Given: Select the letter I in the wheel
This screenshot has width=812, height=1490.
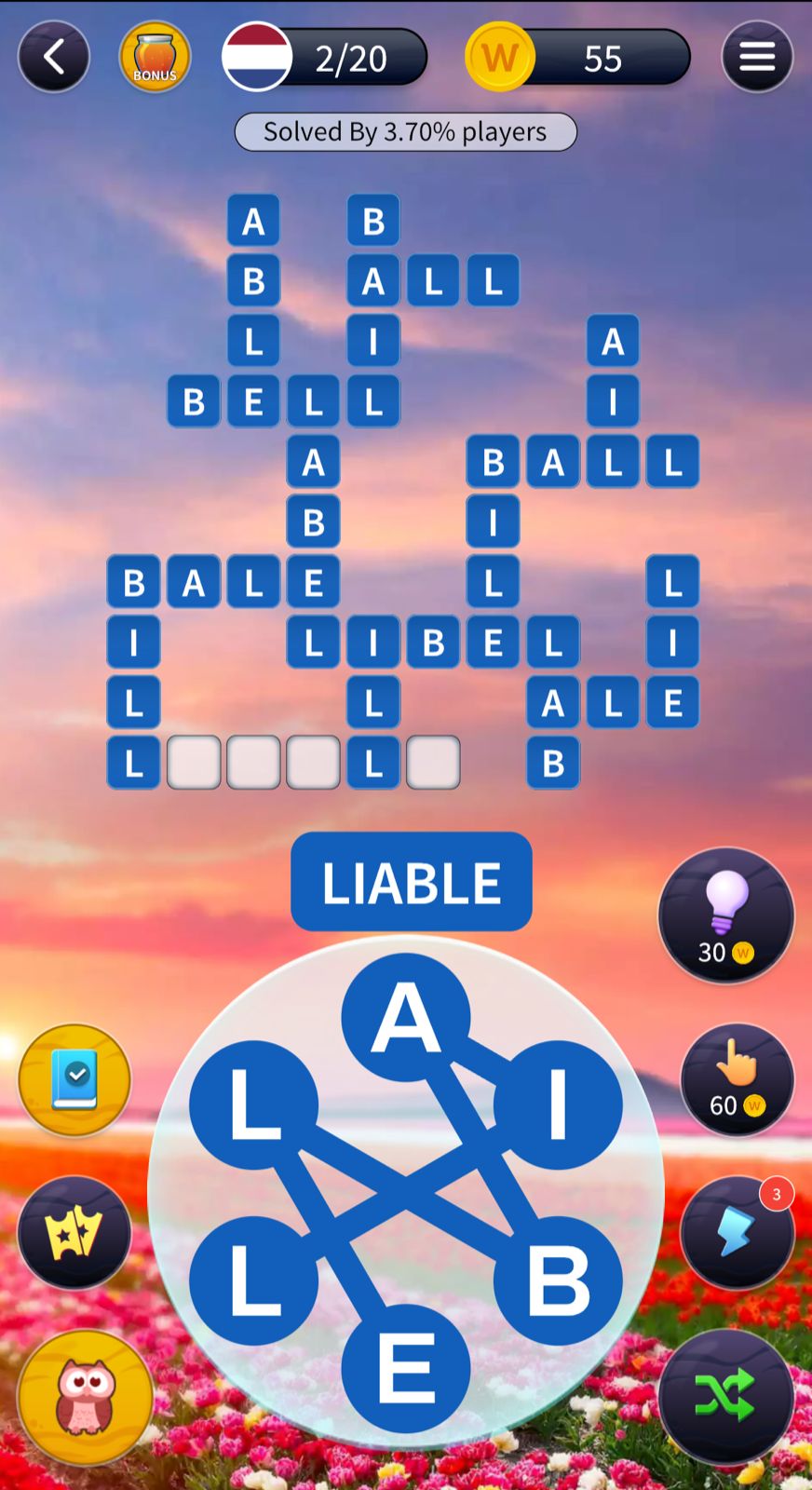Looking at the screenshot, I should 557,1105.
